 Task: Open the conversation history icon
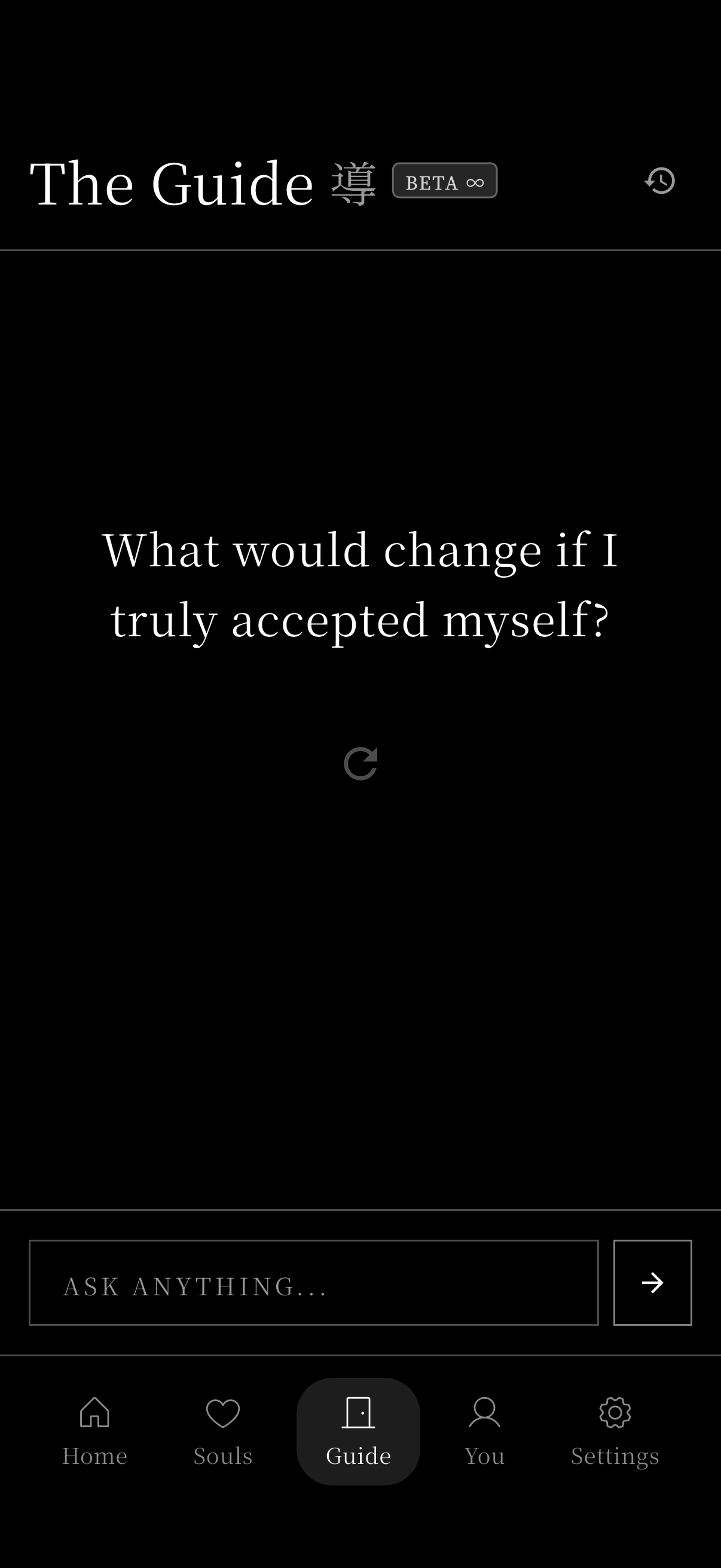coord(659,181)
